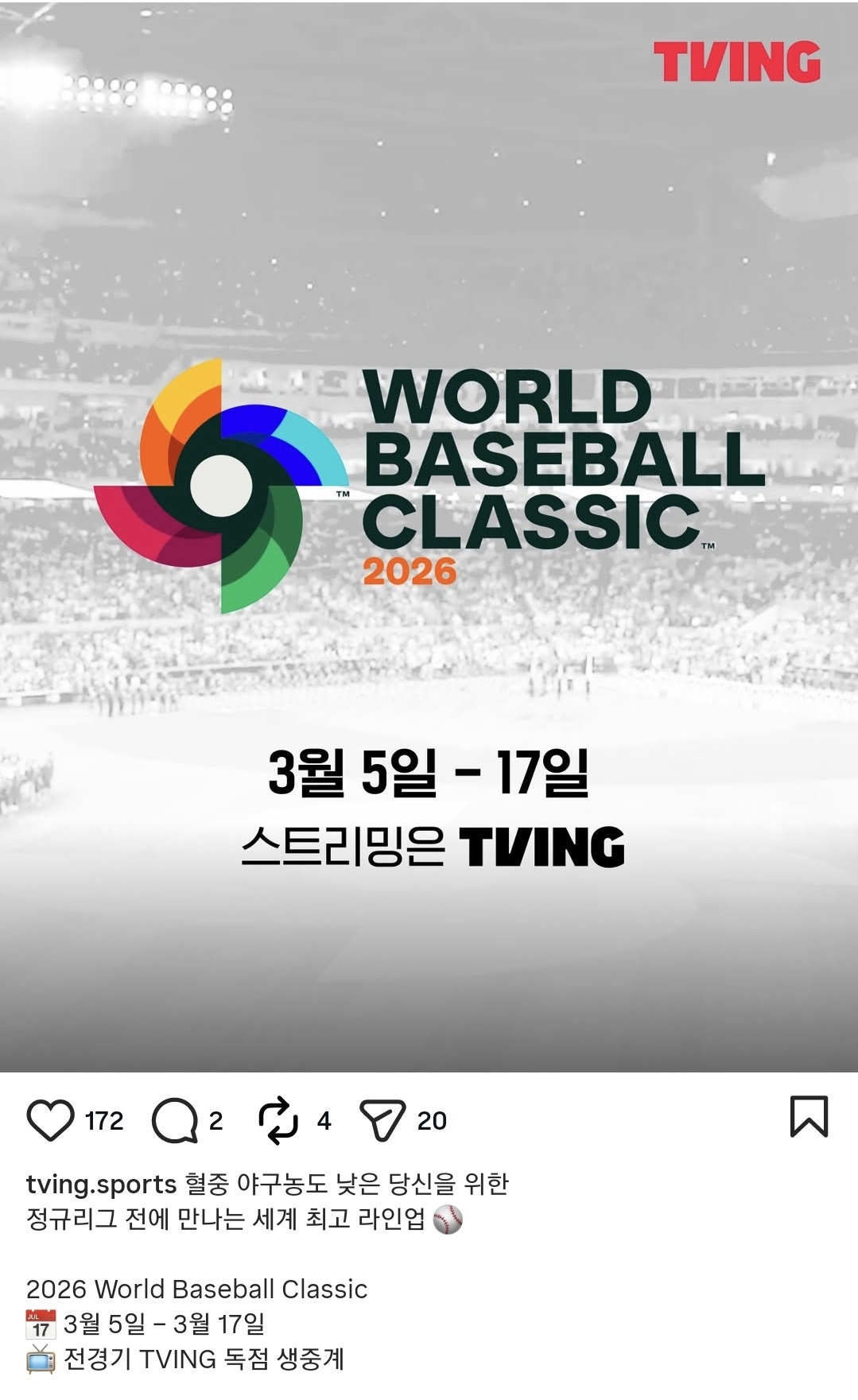Bookmark this tving.sports post
The width and height of the screenshot is (858, 1400).
pos(808,1116)
